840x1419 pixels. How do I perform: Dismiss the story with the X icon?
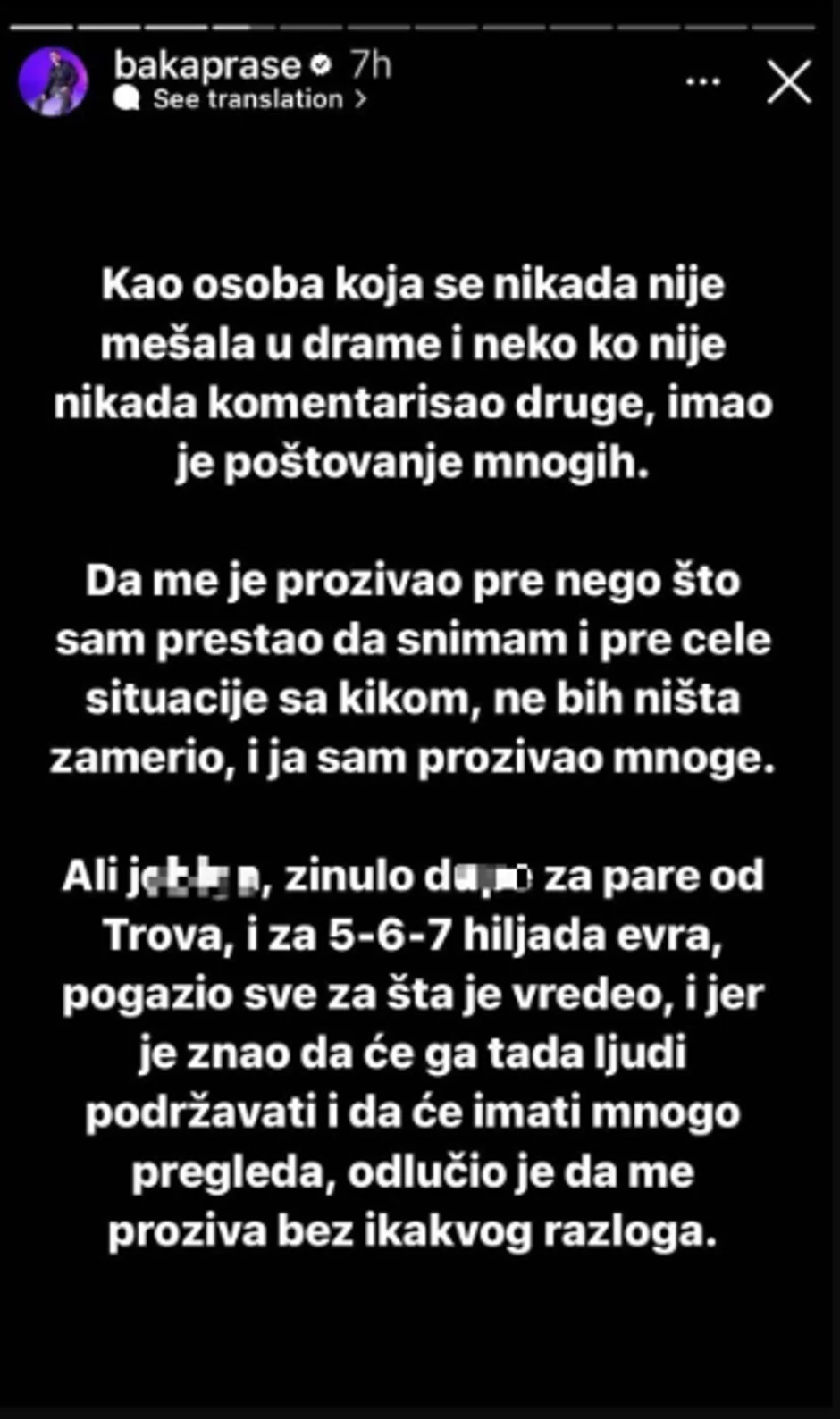pyautogui.click(x=790, y=82)
